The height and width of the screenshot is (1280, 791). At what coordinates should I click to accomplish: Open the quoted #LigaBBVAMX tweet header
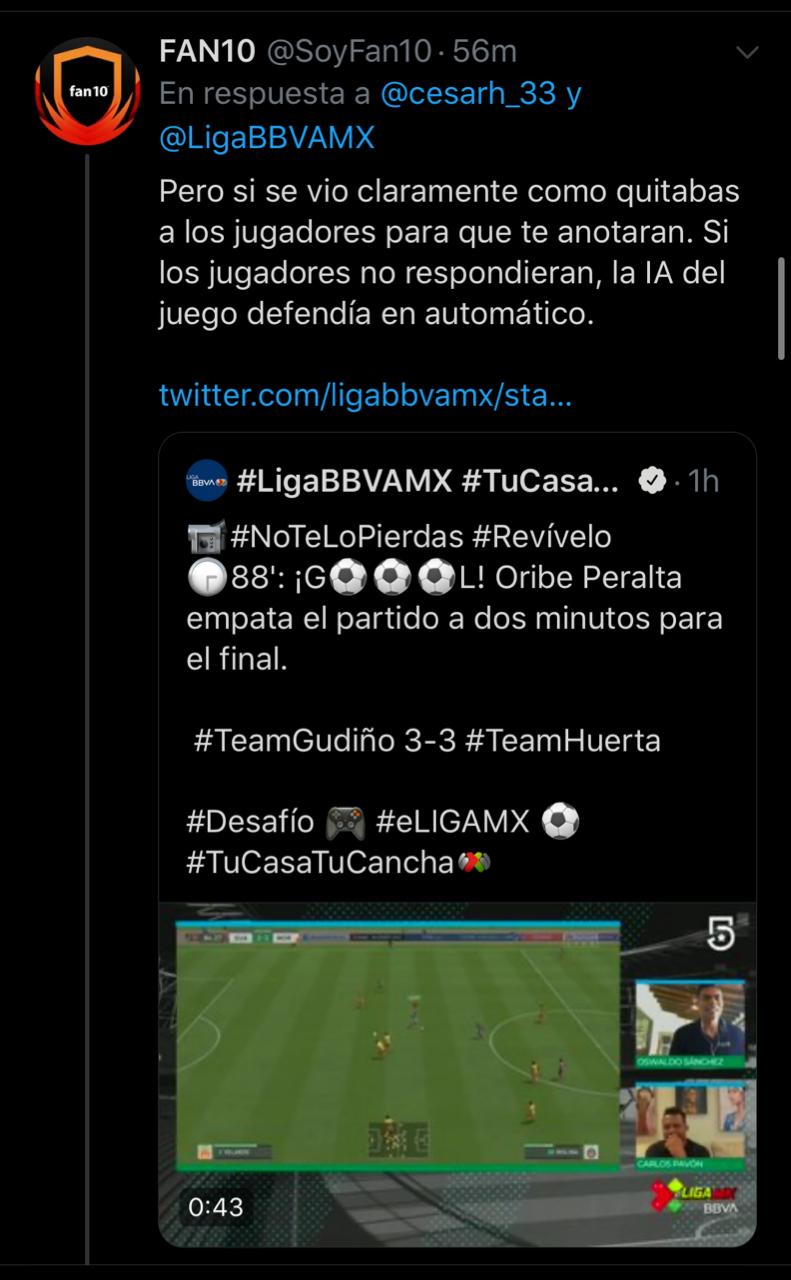[428, 481]
